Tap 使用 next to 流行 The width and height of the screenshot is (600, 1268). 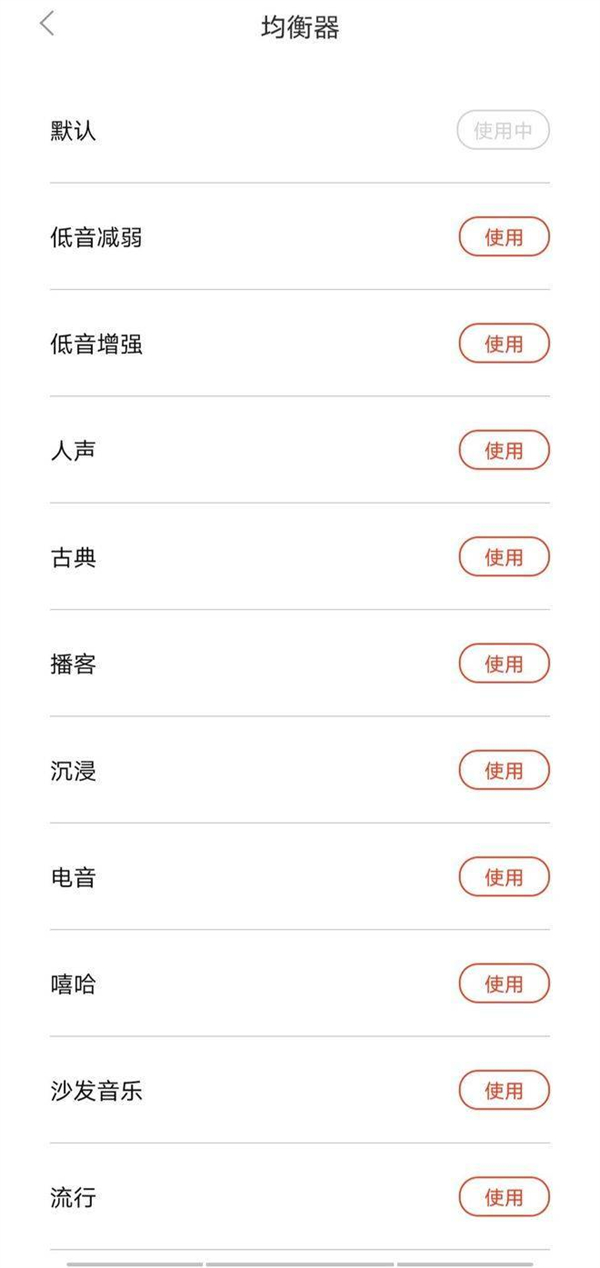[504, 1197]
